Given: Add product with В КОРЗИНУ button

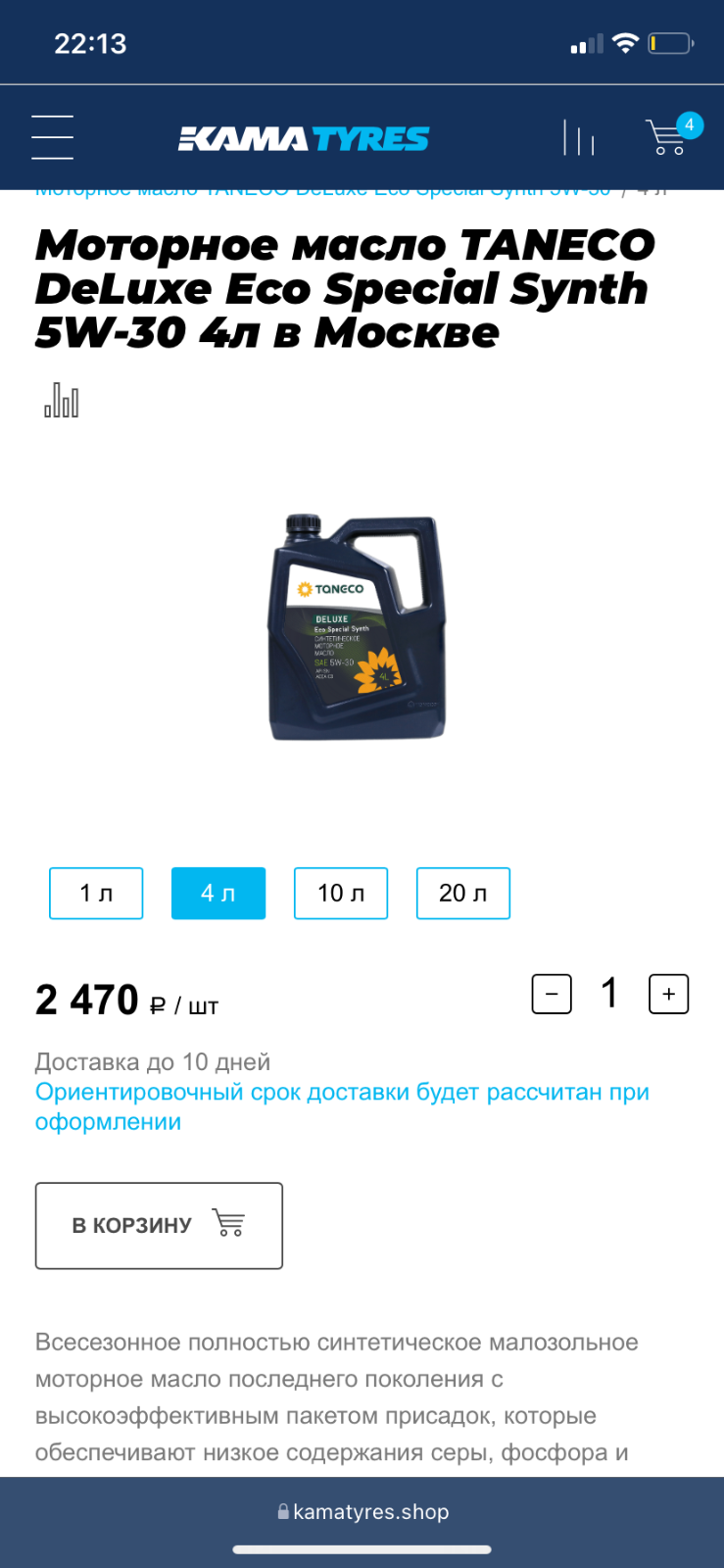Looking at the screenshot, I should click(159, 1225).
